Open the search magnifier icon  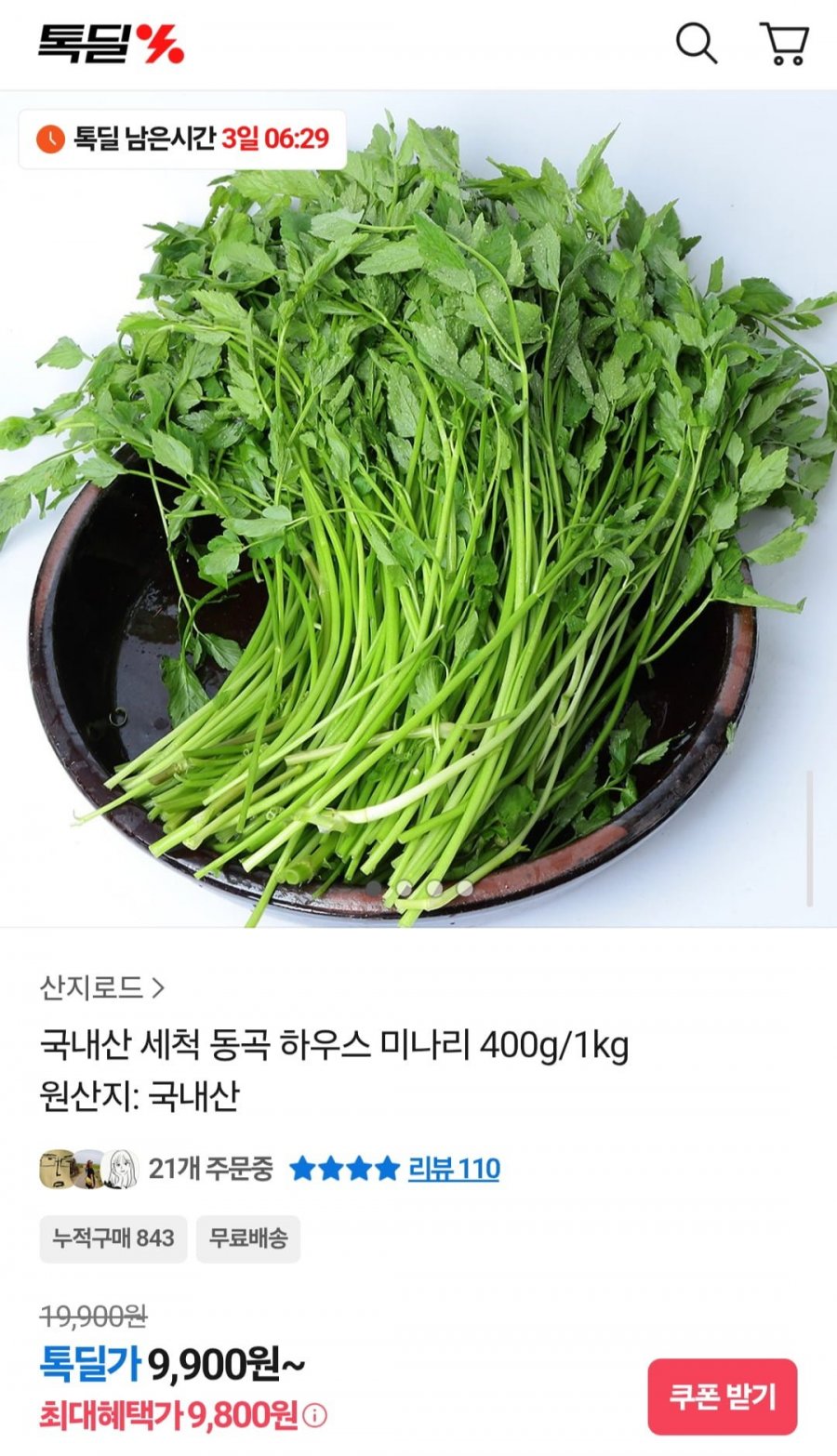[696, 44]
